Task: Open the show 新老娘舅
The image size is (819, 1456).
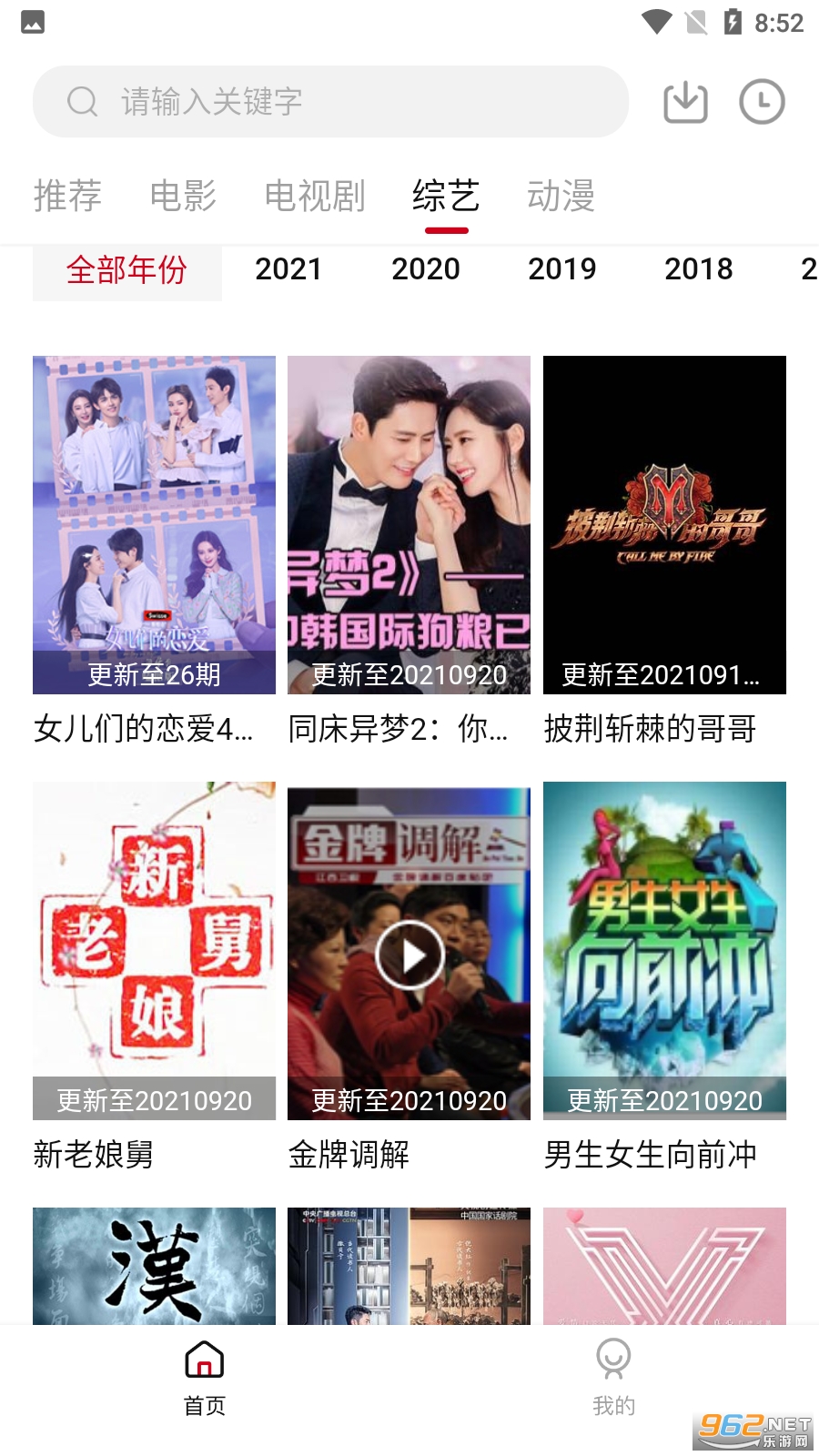Action: tap(154, 951)
